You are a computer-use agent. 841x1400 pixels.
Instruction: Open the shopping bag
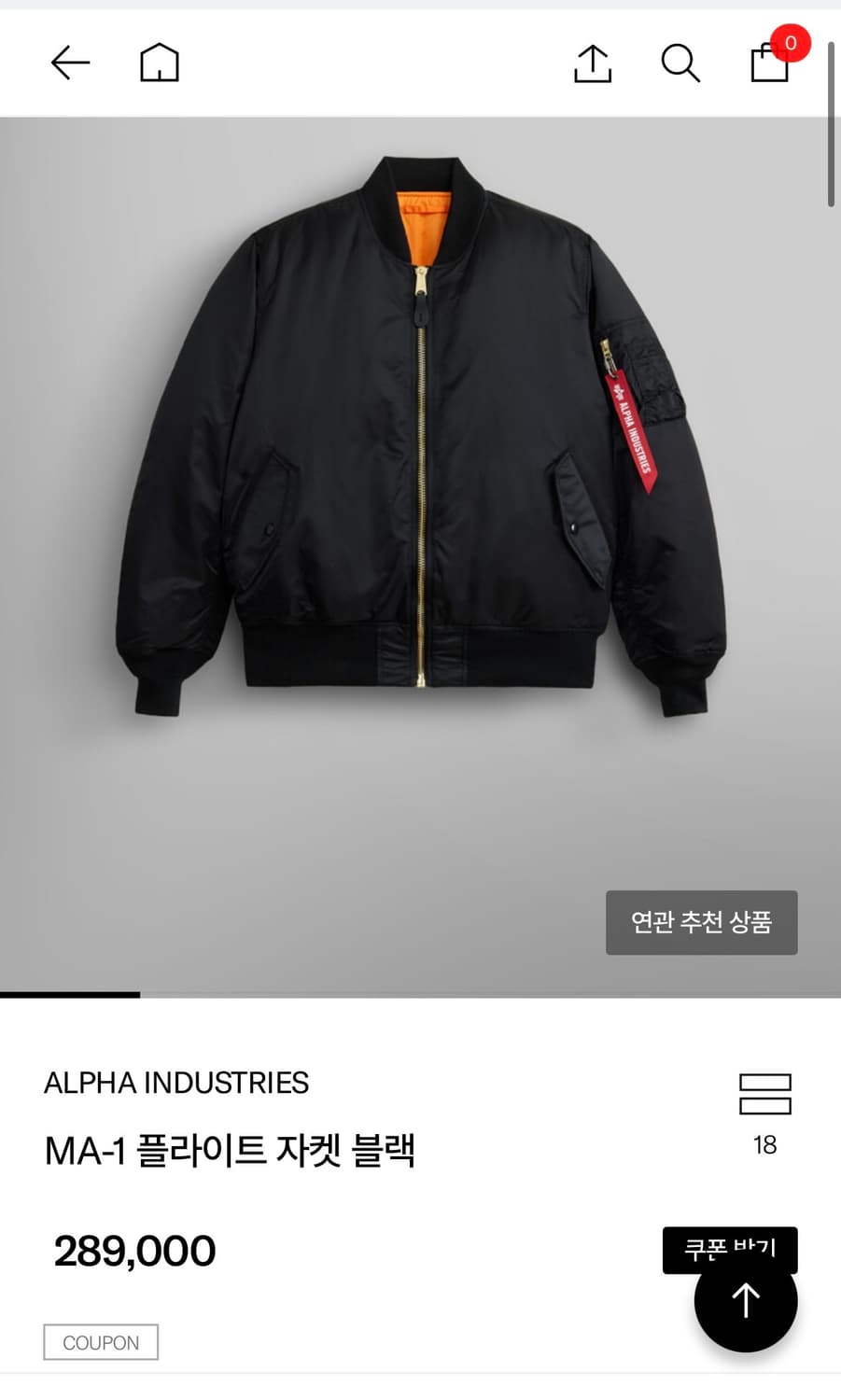point(767,65)
